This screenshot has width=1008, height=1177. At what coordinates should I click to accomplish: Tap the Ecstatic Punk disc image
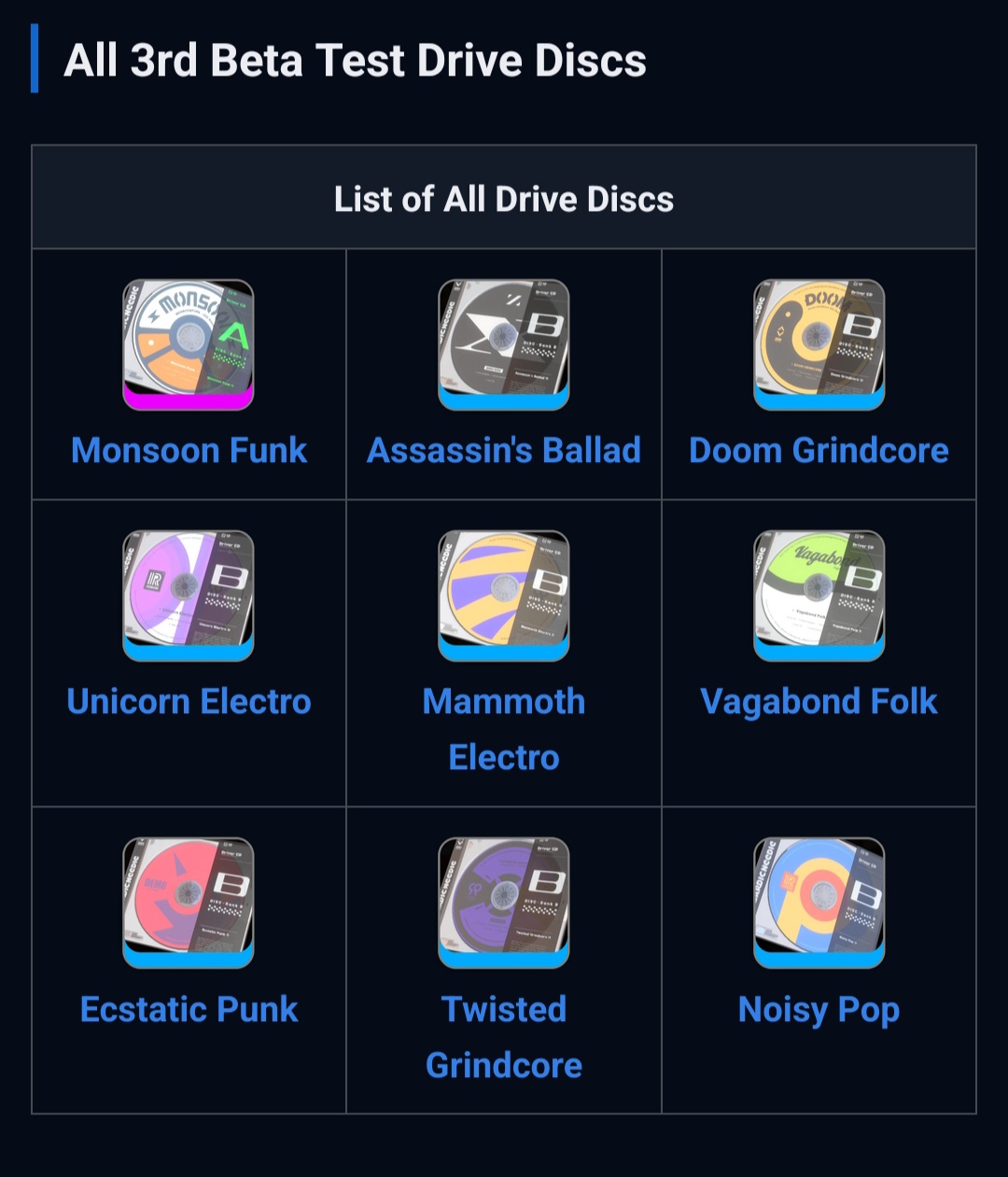click(189, 903)
